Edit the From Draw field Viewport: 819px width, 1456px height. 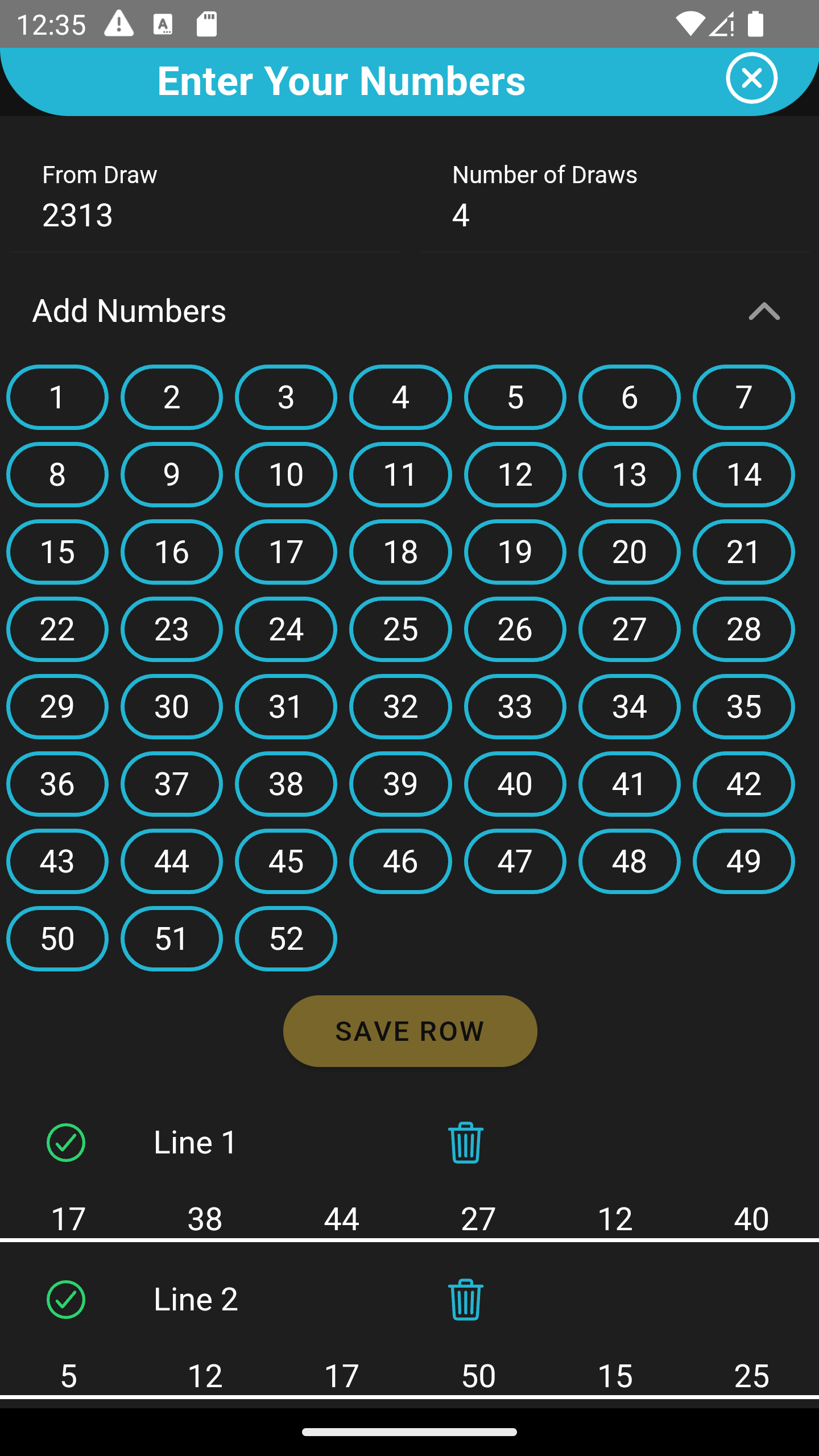pos(205,215)
